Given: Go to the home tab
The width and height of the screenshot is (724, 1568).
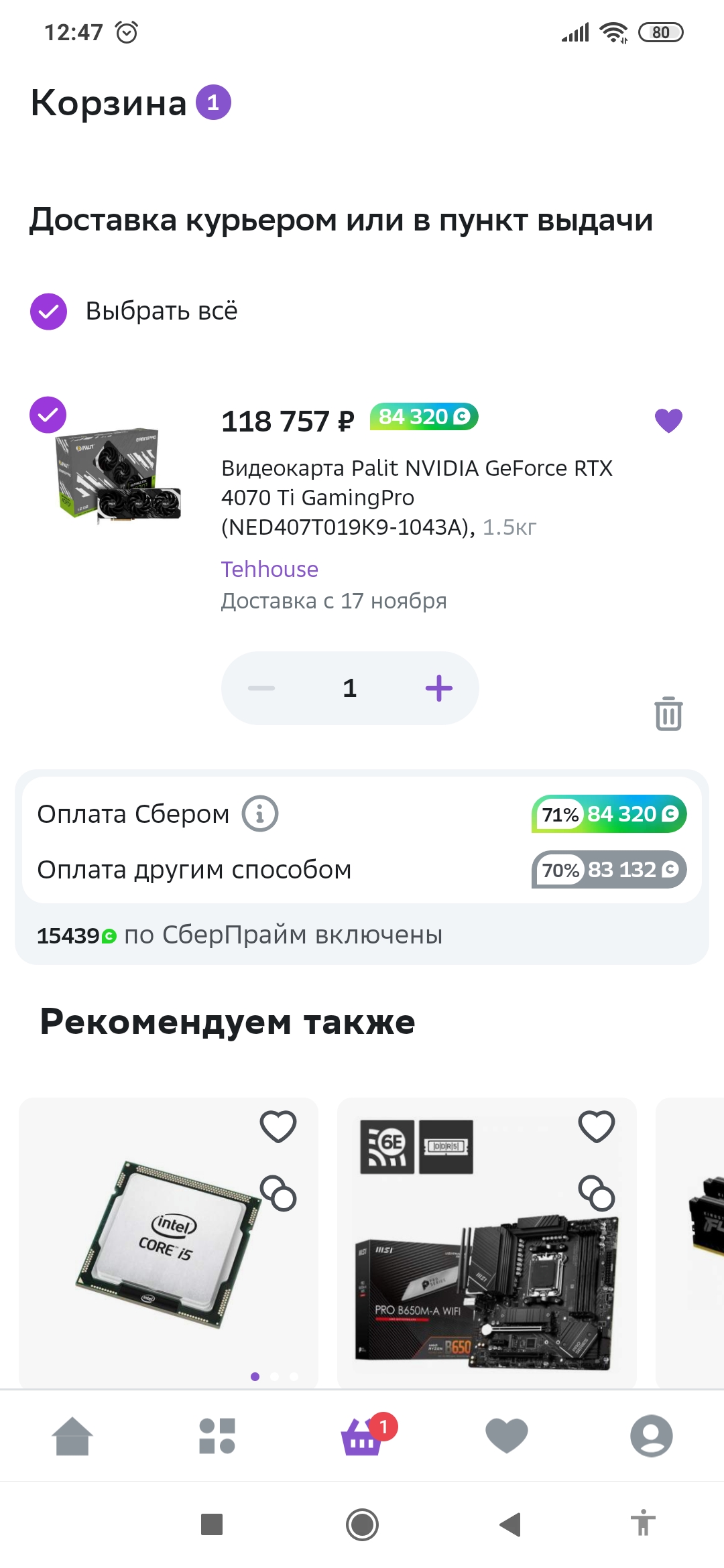Looking at the screenshot, I should [72, 1436].
